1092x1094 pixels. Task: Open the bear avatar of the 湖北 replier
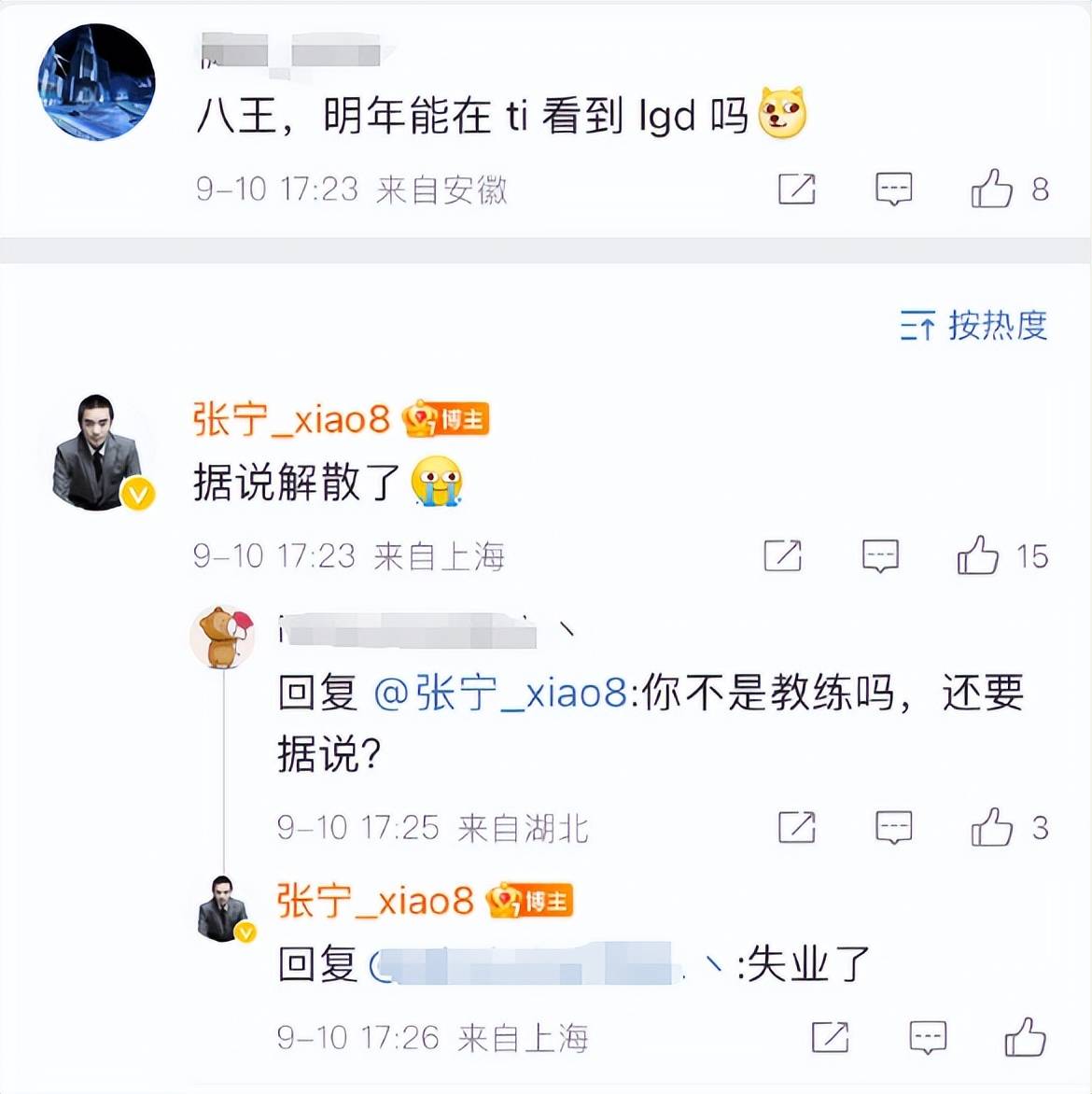(222, 637)
